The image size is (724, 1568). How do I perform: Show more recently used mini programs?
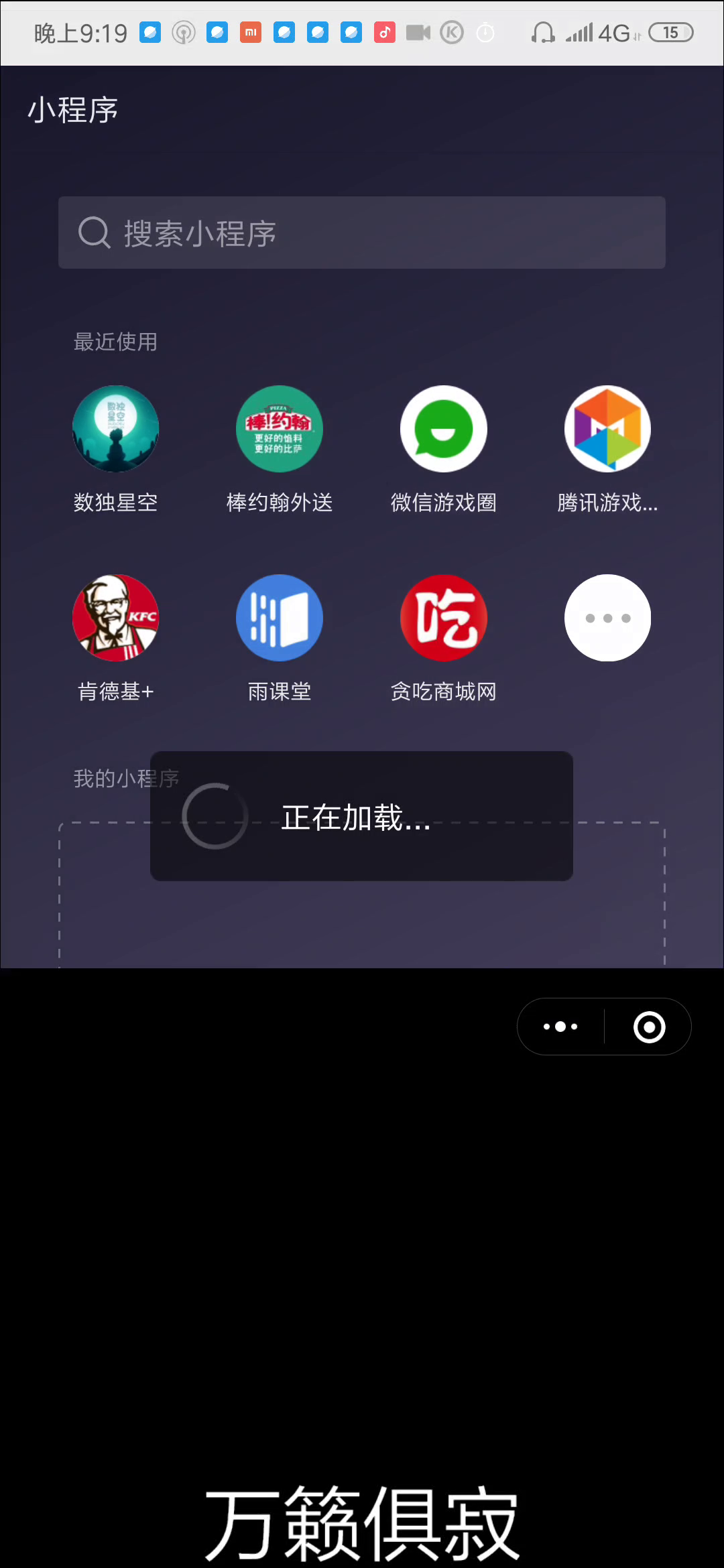point(607,618)
